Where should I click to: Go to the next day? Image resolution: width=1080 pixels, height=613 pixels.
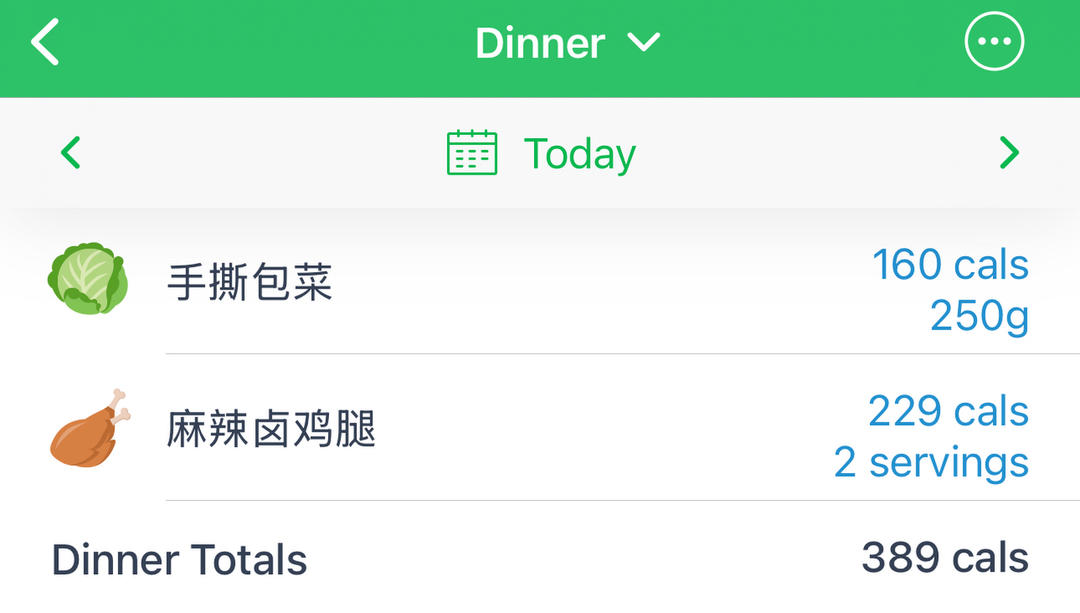(1009, 152)
